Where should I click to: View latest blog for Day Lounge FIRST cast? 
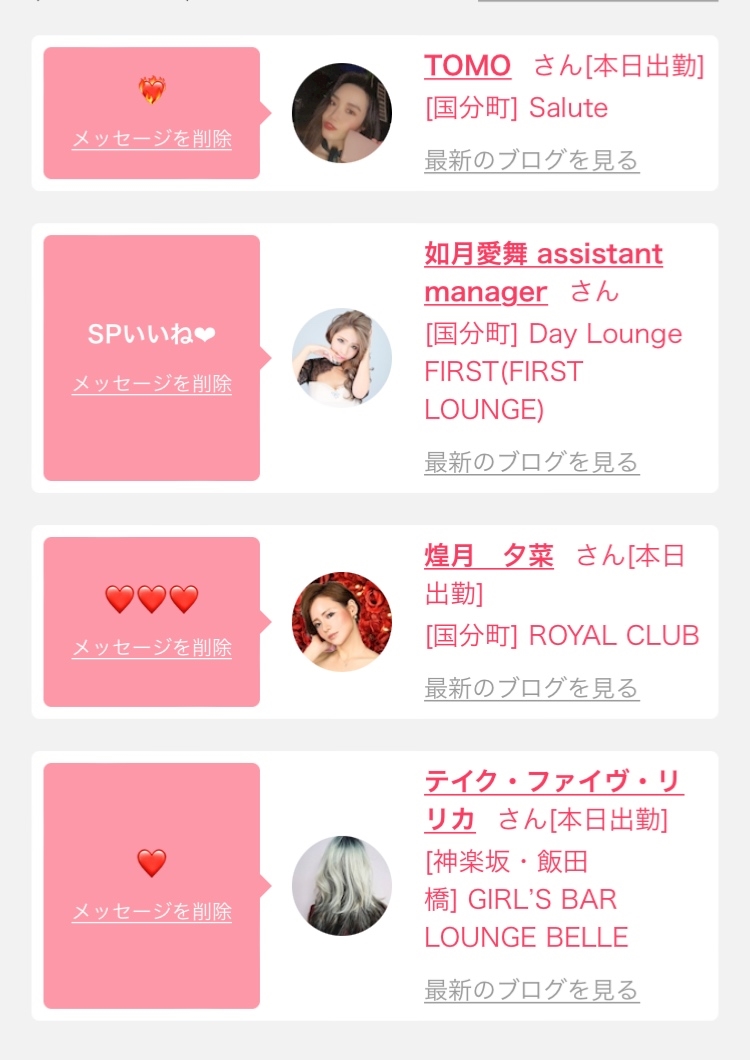coord(532,462)
